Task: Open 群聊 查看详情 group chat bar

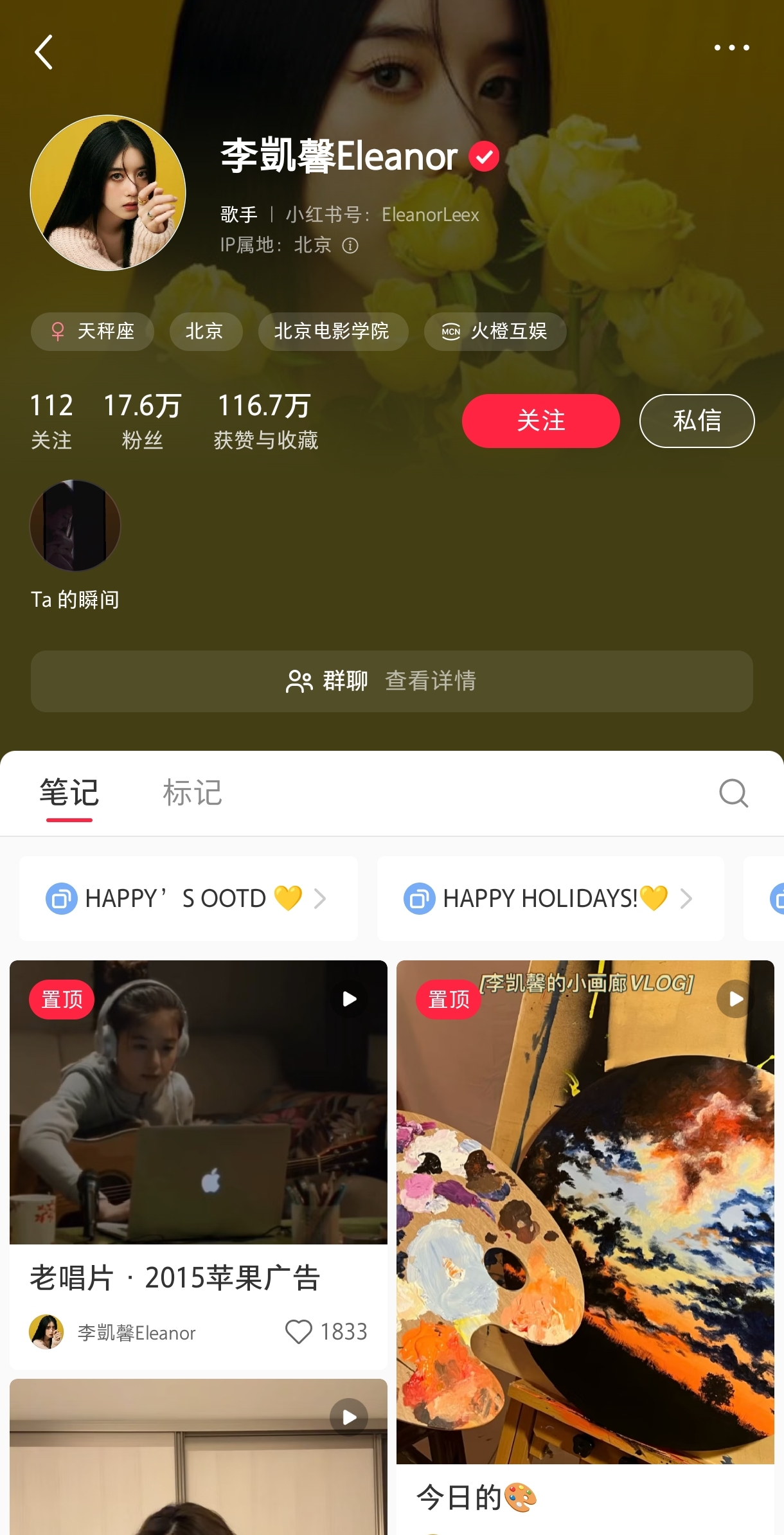Action: (x=391, y=681)
